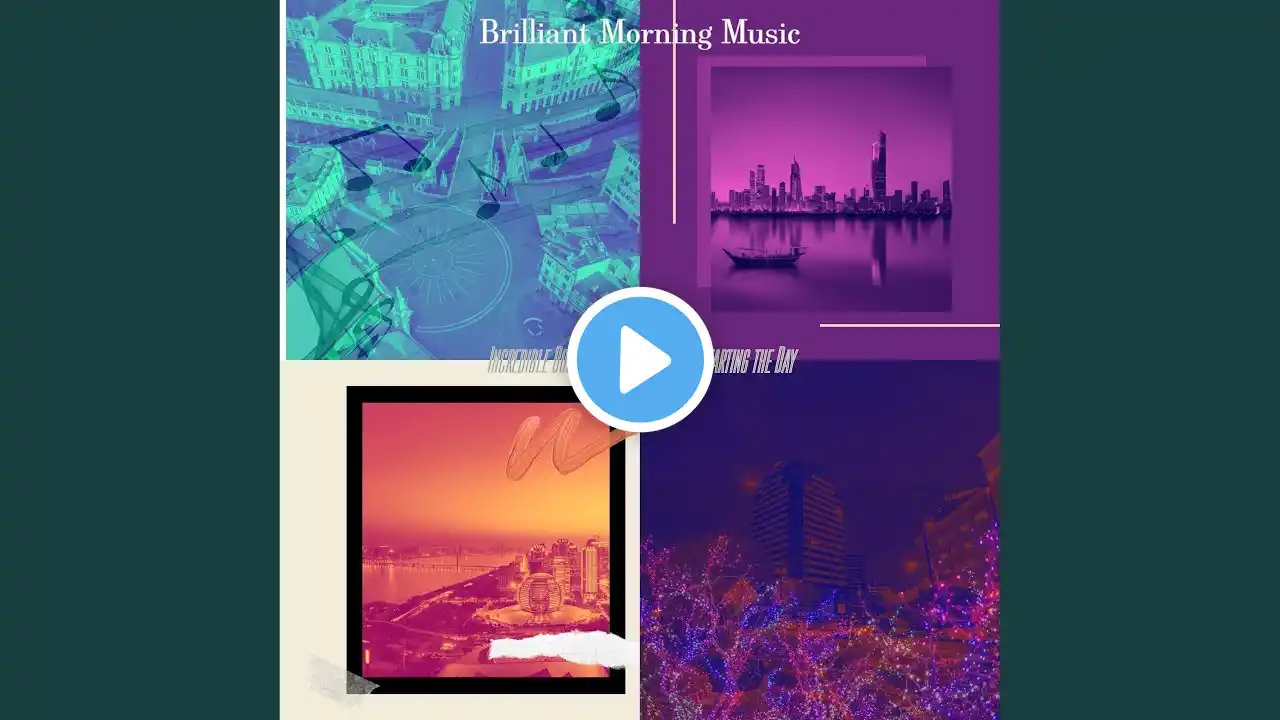This screenshot has width=1280, height=720.
Task: Play the Brilliant Morning Music video
Action: [640, 360]
